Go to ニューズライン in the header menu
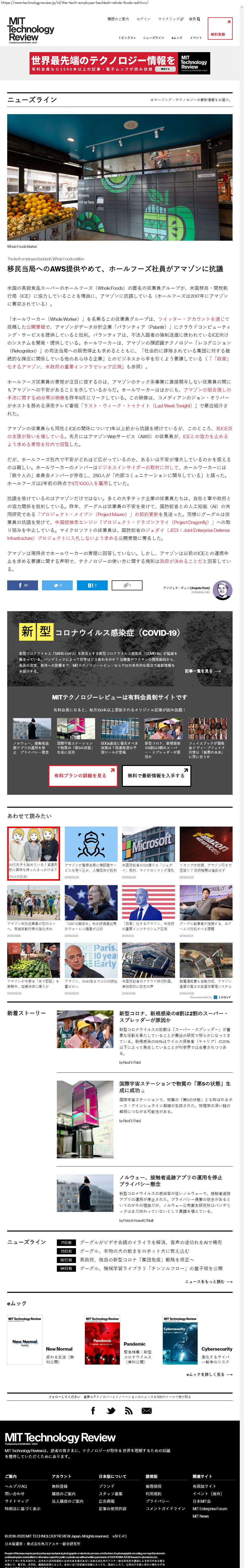The image size is (244, 1568). [153, 38]
